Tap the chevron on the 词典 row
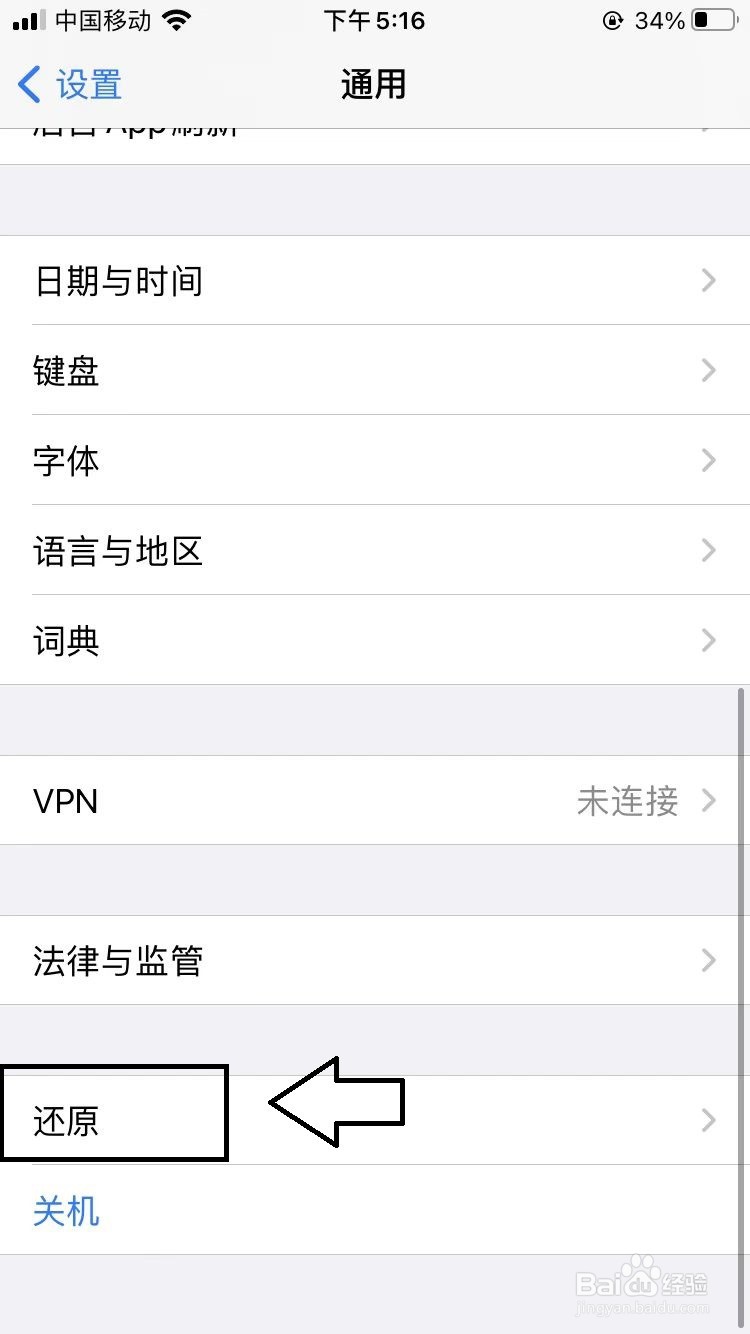The image size is (750, 1334). [709, 641]
